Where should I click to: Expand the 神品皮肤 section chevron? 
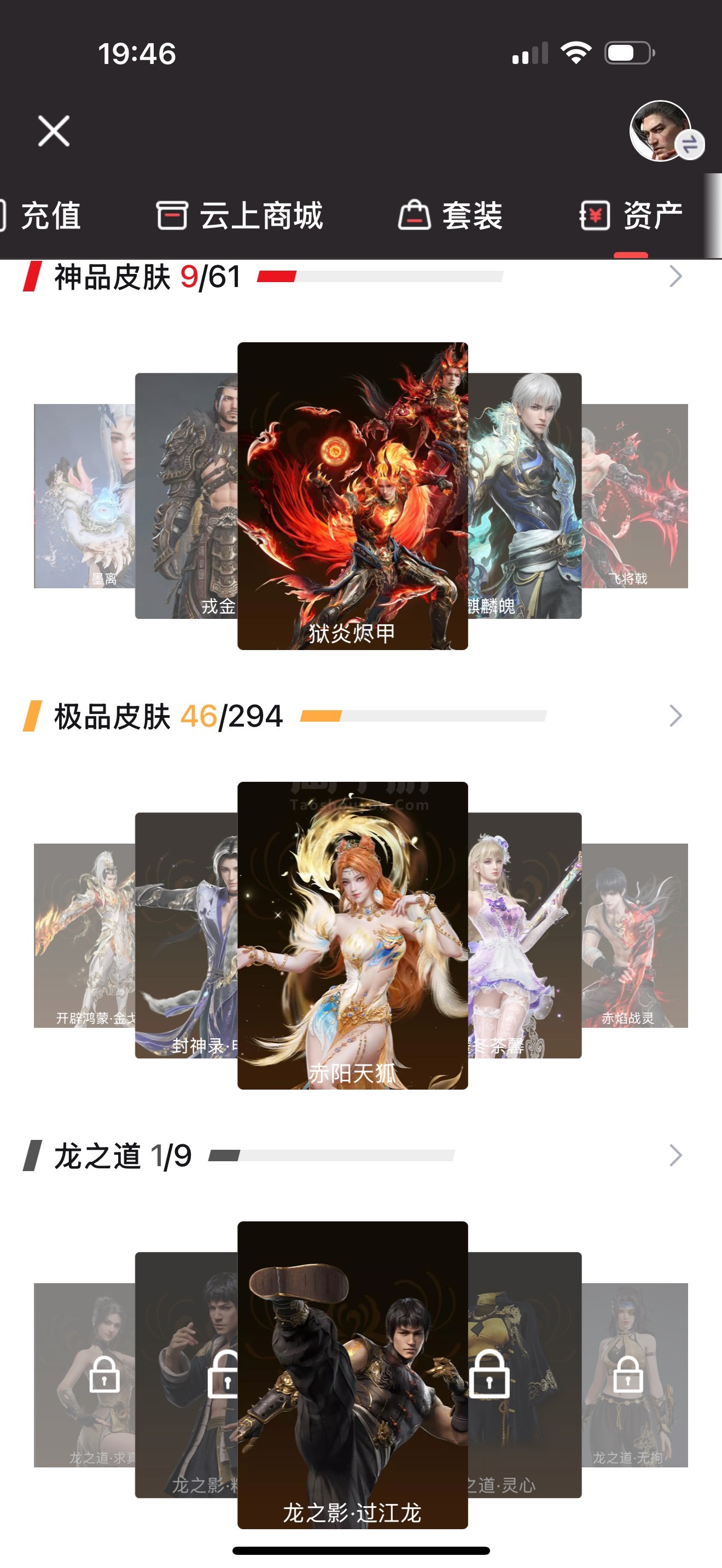click(x=675, y=276)
